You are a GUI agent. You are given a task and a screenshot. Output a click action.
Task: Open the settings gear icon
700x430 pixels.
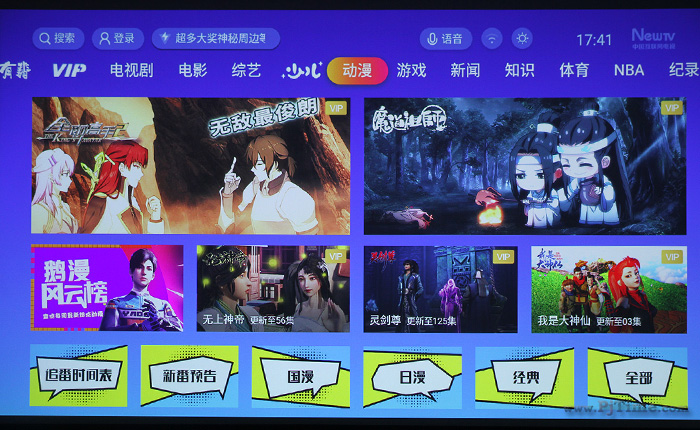click(x=521, y=39)
